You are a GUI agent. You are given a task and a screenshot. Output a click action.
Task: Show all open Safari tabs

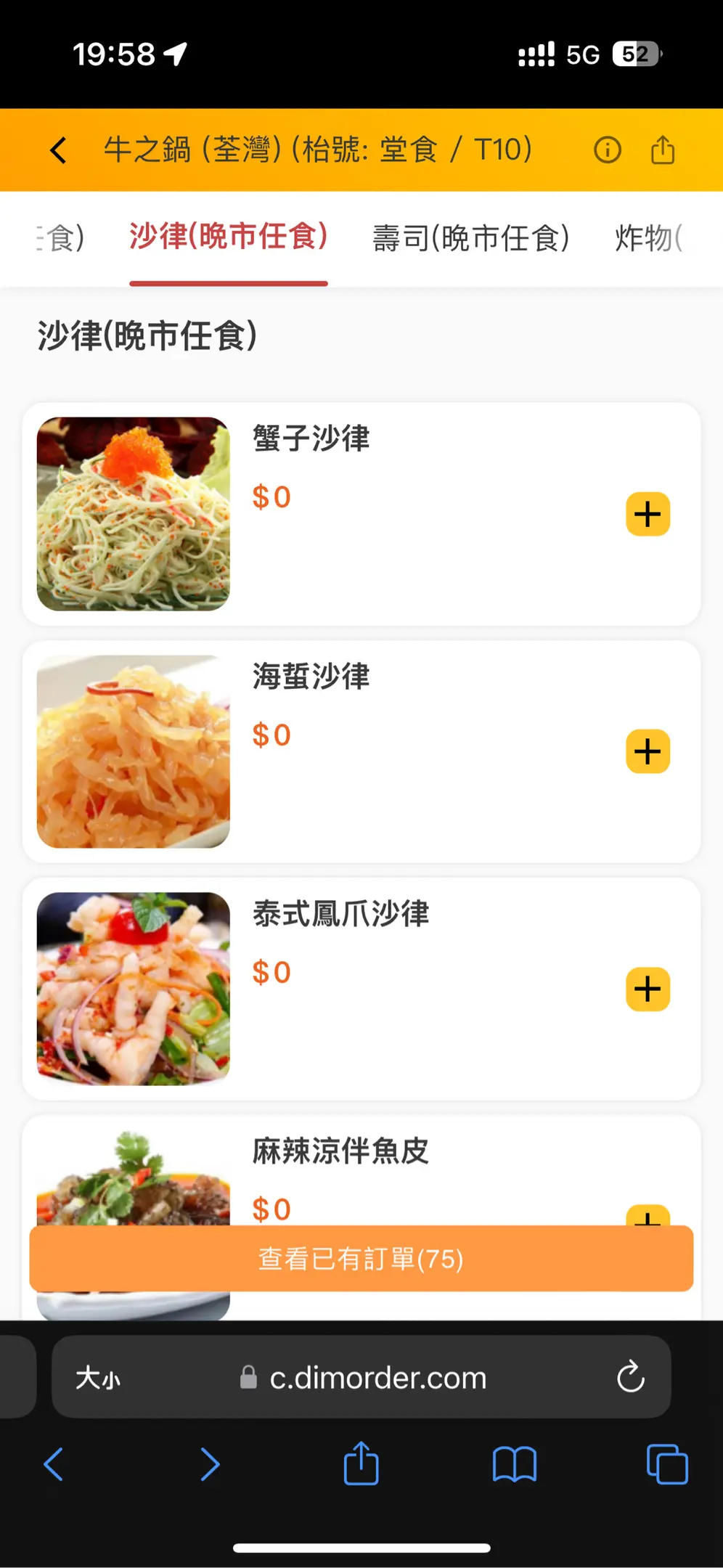point(666,1464)
